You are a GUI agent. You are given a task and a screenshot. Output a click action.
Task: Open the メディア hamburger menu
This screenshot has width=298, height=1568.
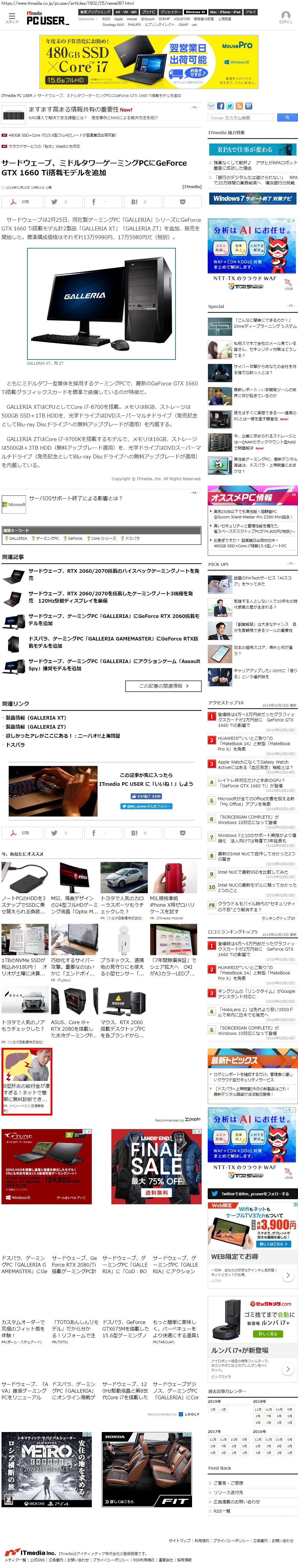click(11, 18)
